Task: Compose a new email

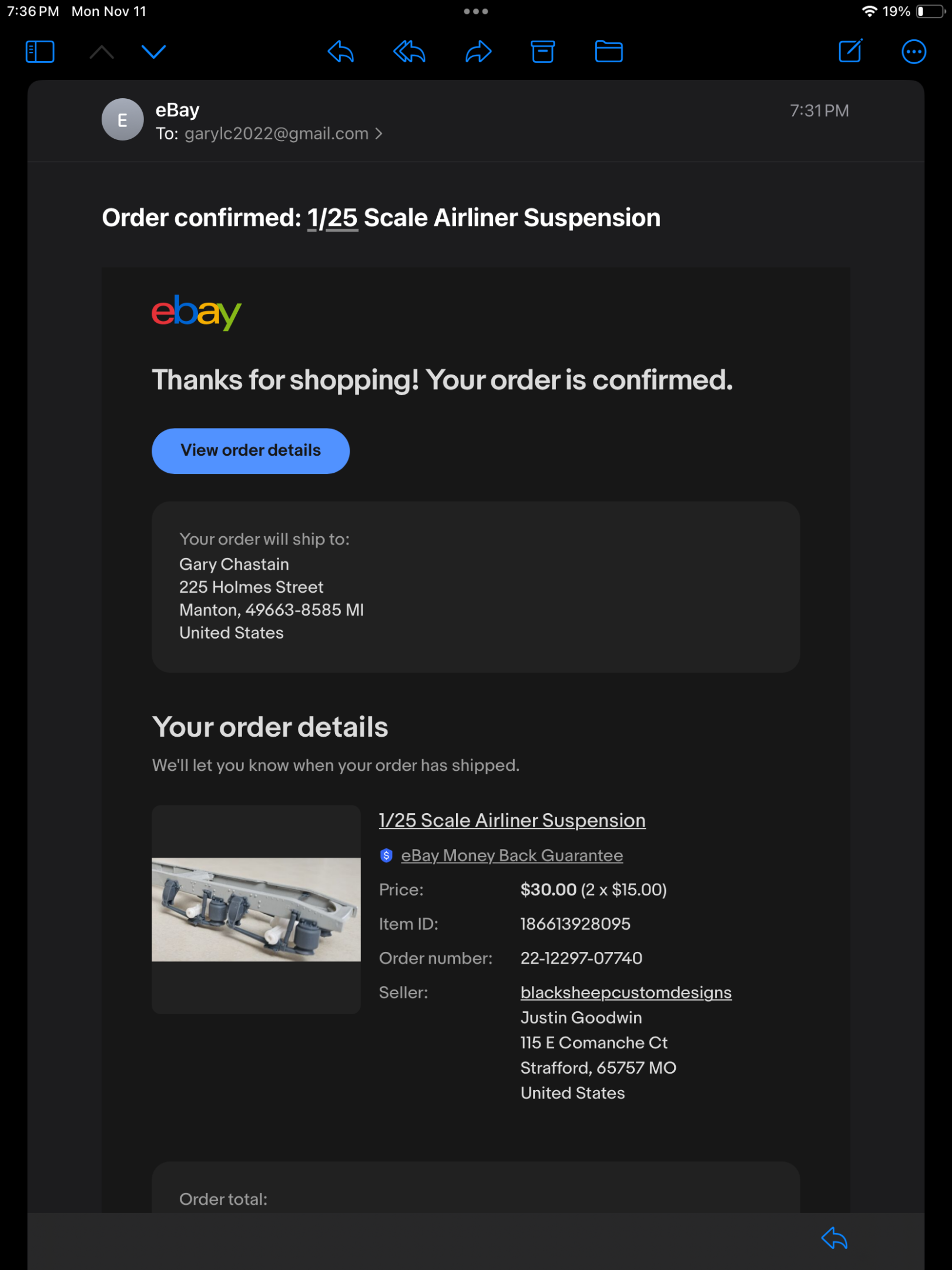Action: (x=850, y=52)
